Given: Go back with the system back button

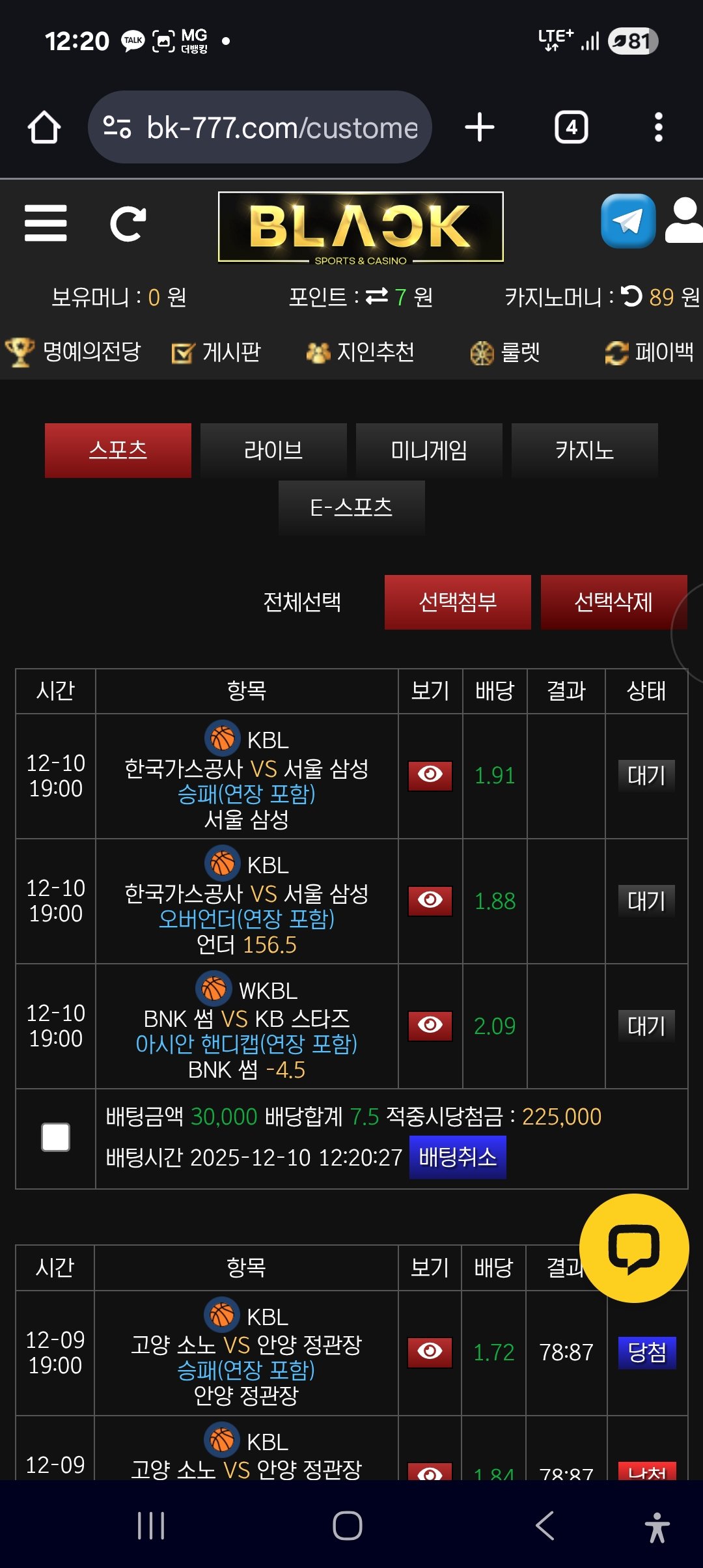Looking at the screenshot, I should 544,1526.
